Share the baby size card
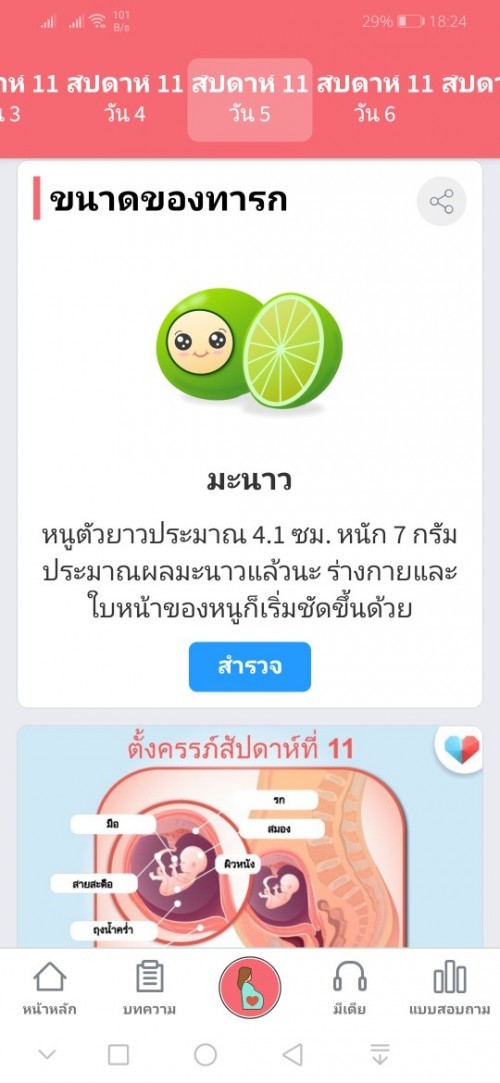 coord(441,202)
